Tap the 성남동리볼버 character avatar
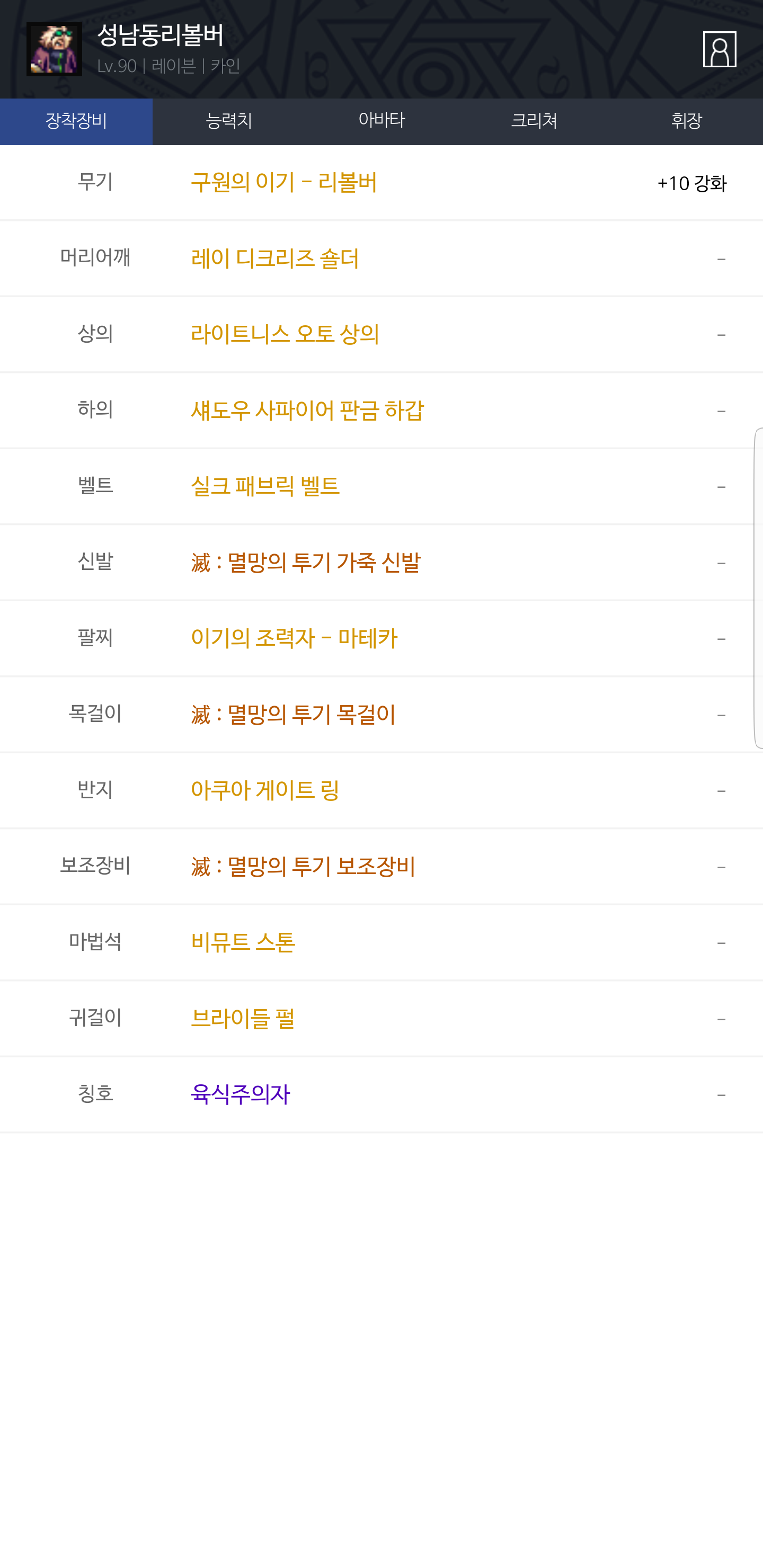Image resolution: width=763 pixels, height=1568 pixels. (x=54, y=49)
